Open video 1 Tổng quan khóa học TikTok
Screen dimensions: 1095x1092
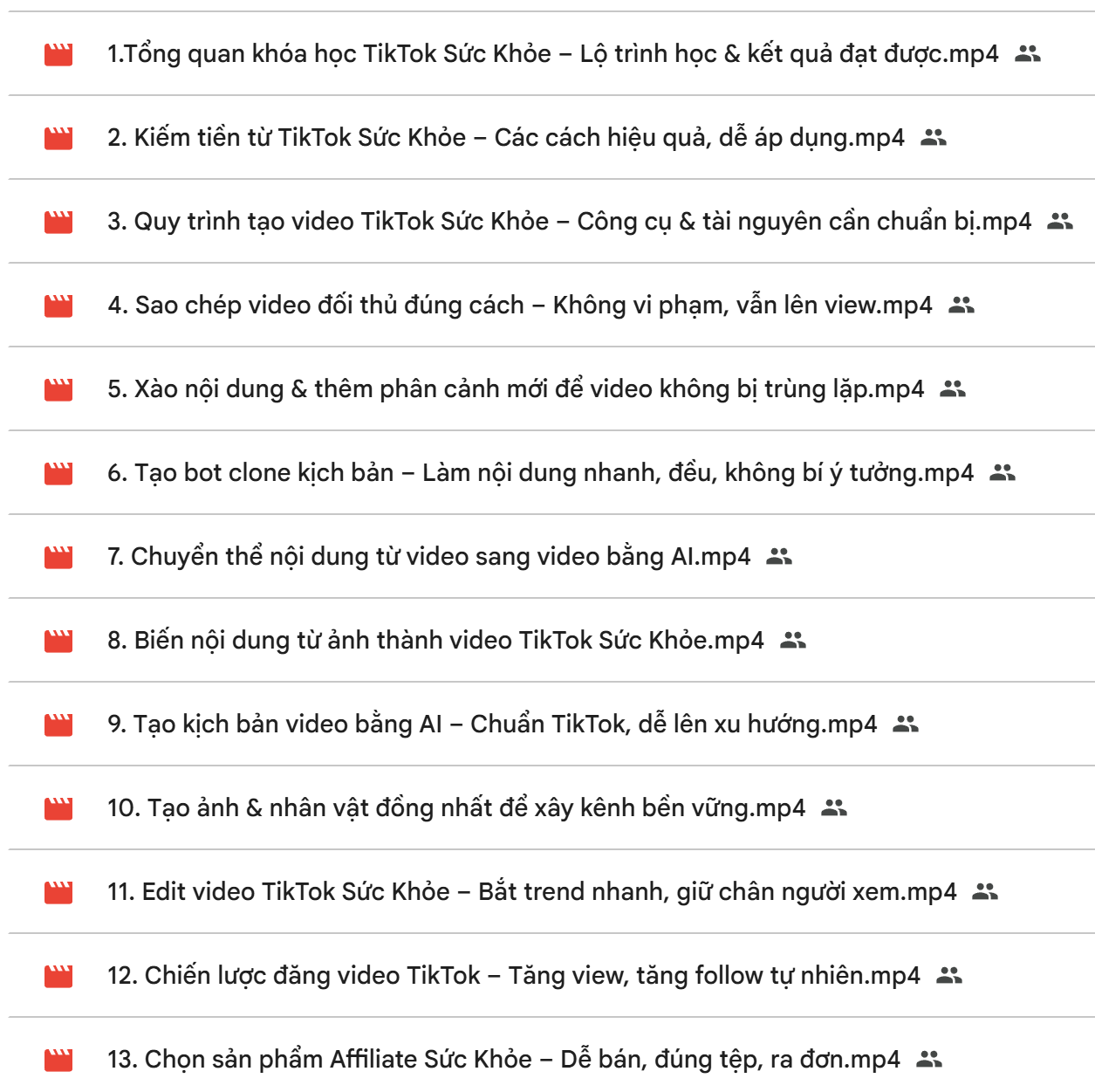coord(551,54)
